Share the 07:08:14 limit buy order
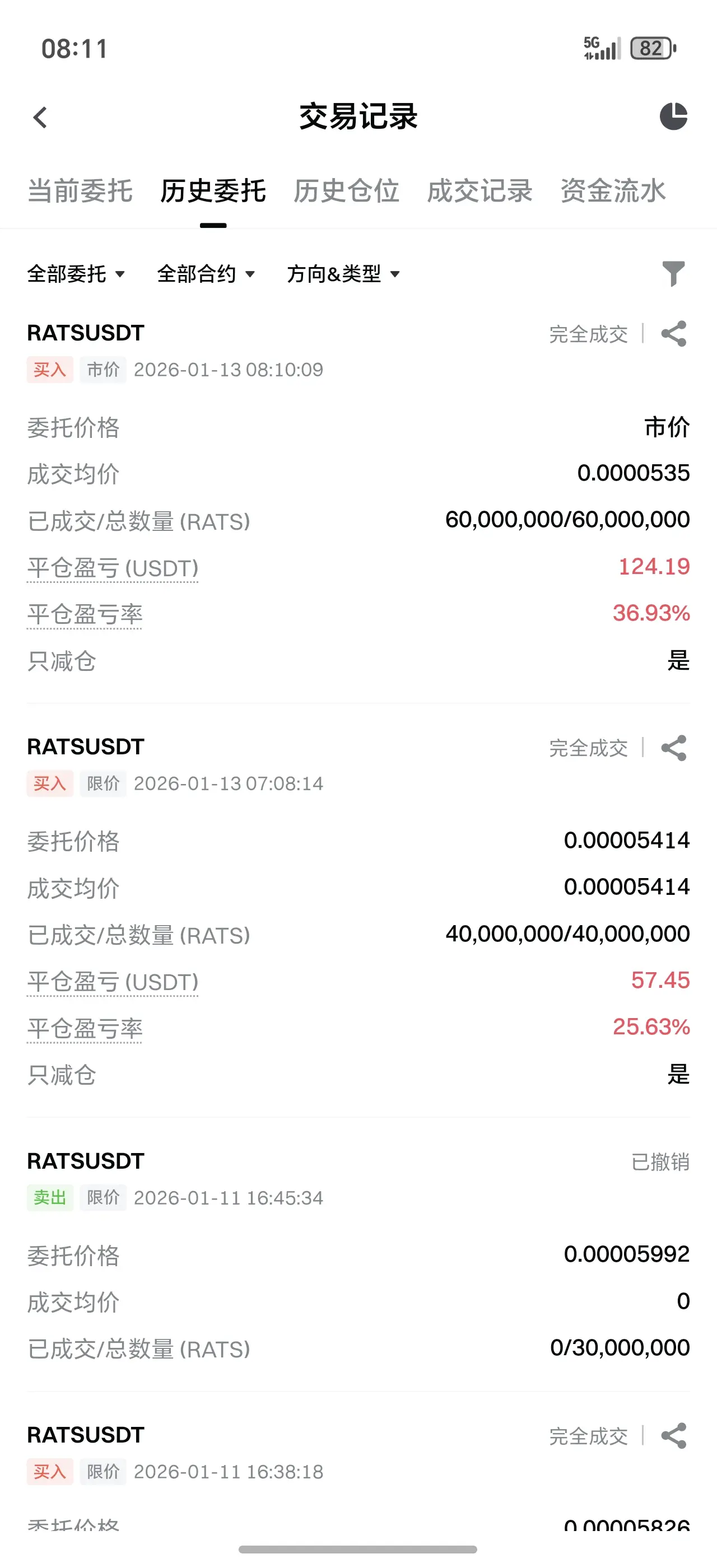The width and height of the screenshot is (717, 1568). coord(673,748)
